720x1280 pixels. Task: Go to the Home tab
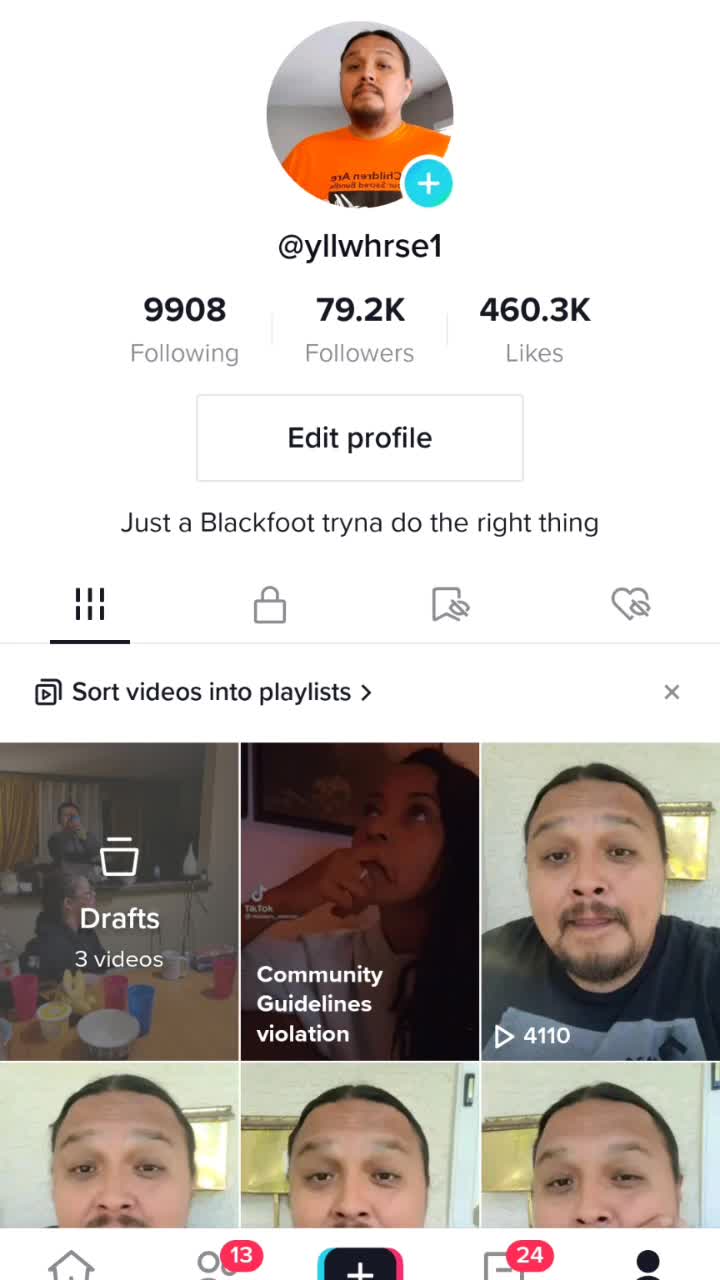pos(72,1264)
